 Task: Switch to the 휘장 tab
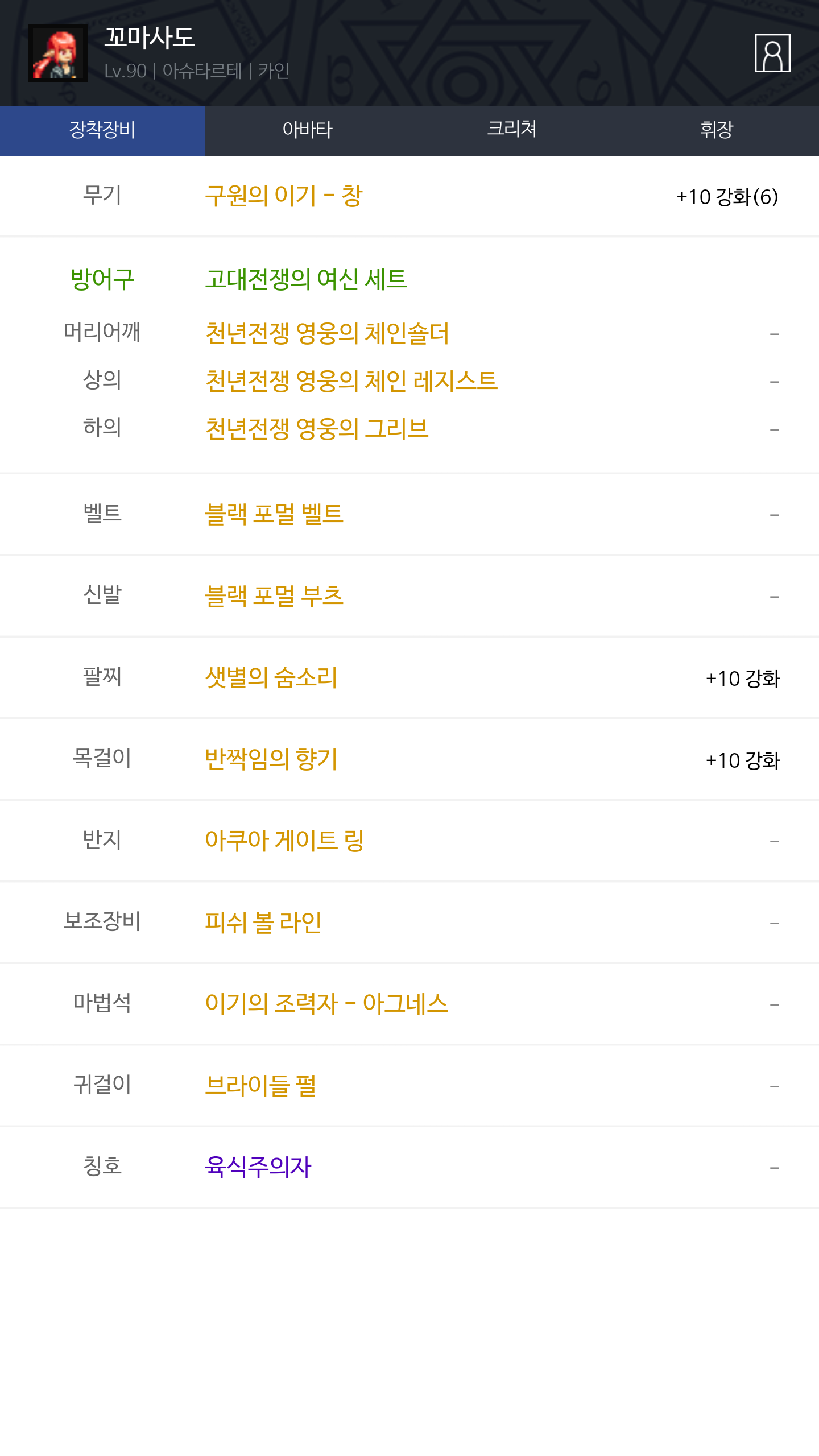[717, 130]
